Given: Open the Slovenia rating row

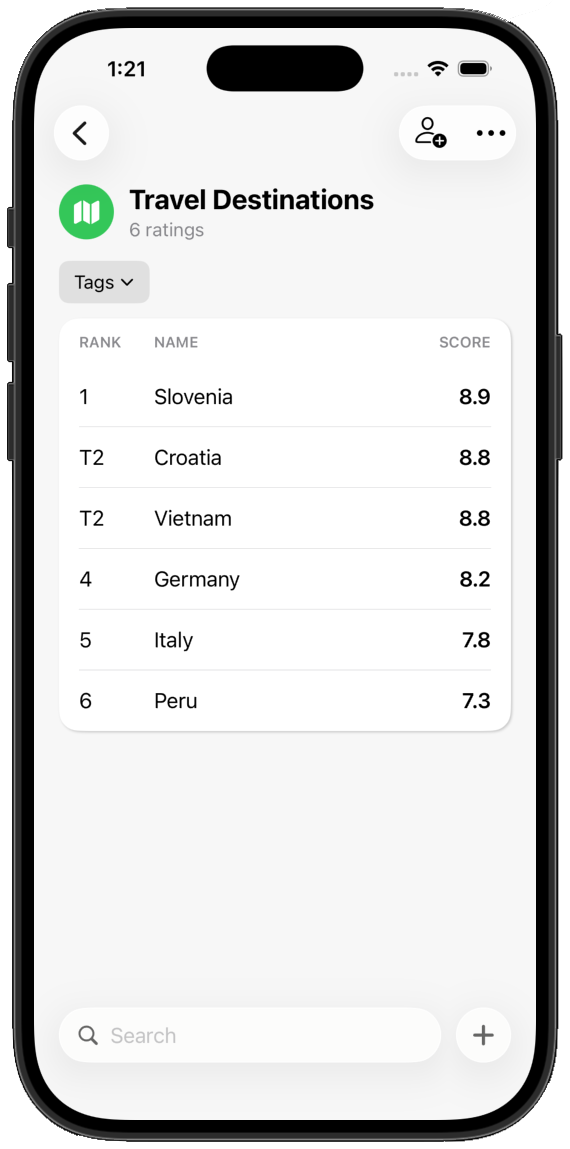Looking at the screenshot, I should click(x=285, y=396).
